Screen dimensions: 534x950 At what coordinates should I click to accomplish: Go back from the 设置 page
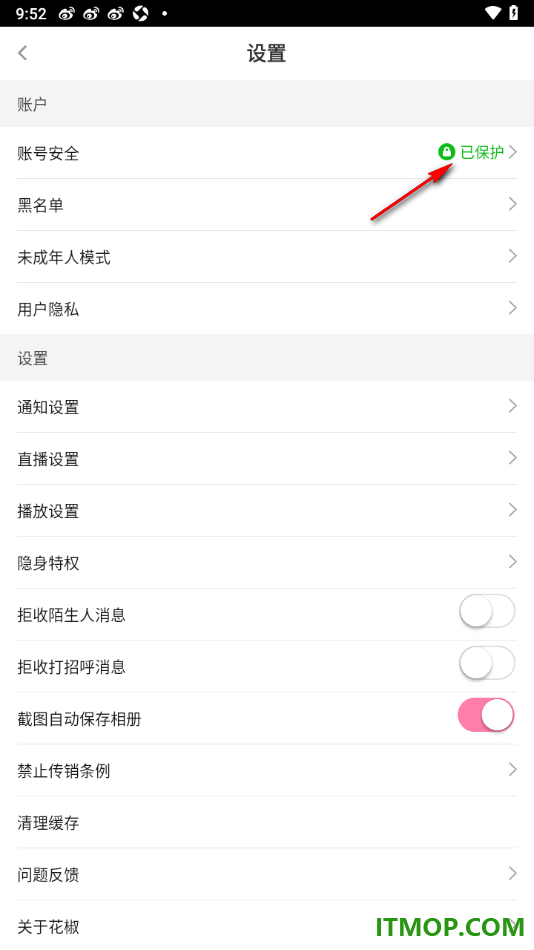tap(23, 53)
